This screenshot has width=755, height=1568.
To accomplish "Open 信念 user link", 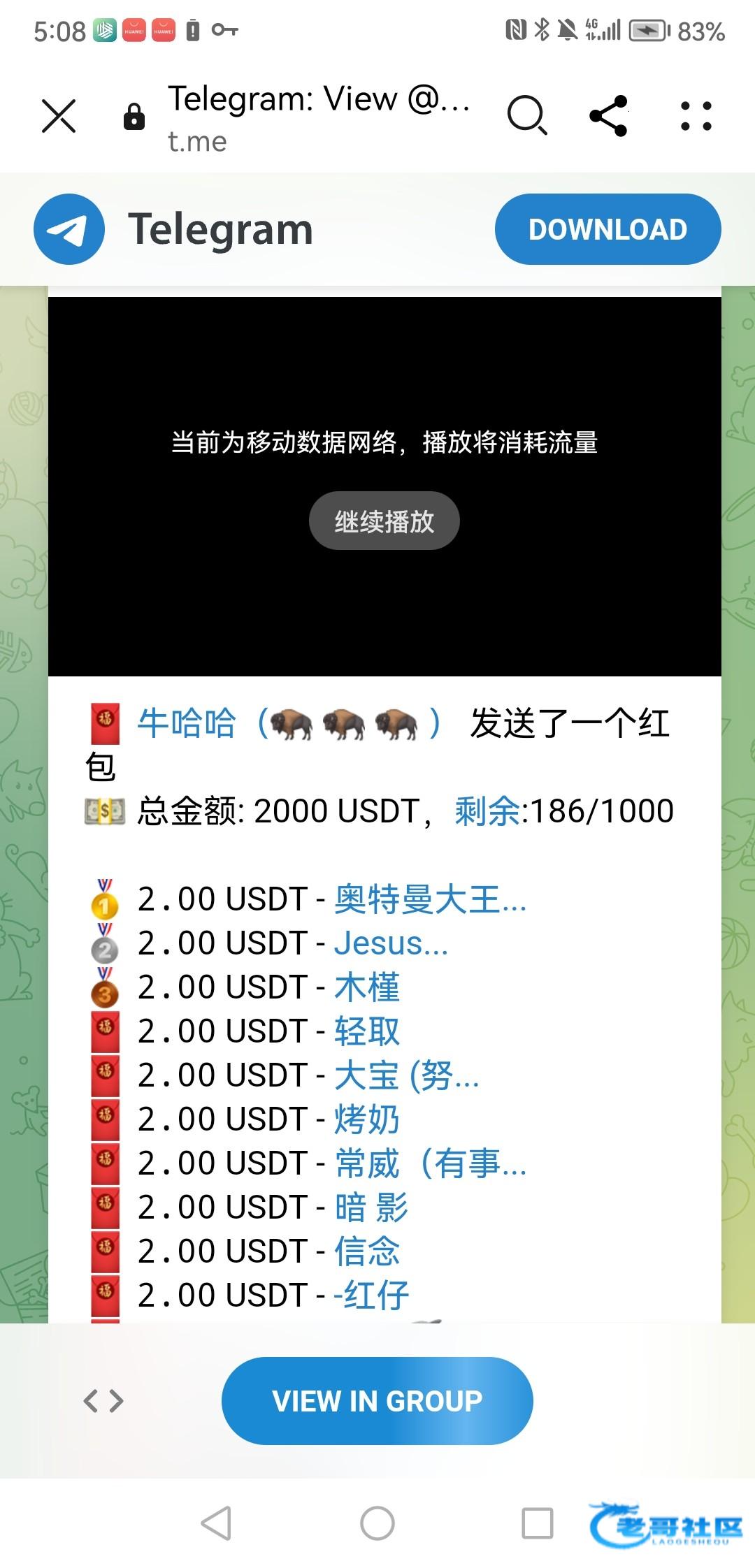I will coord(367,1251).
